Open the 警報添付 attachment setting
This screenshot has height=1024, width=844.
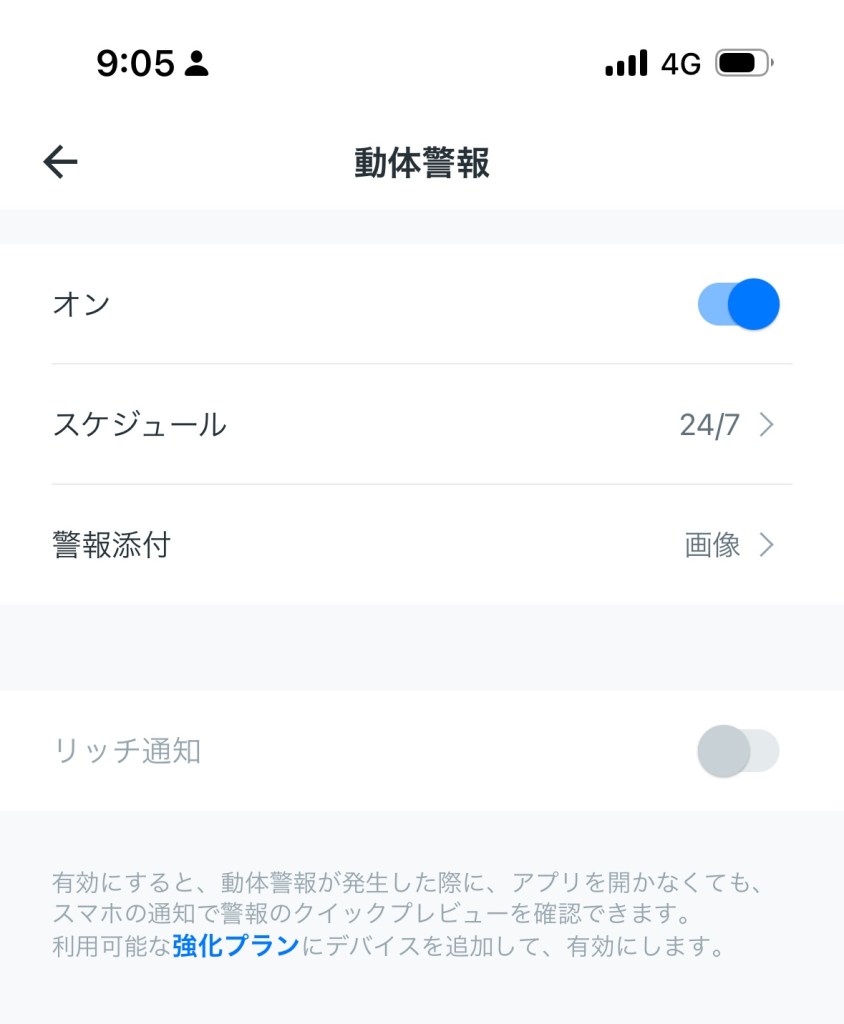422,545
